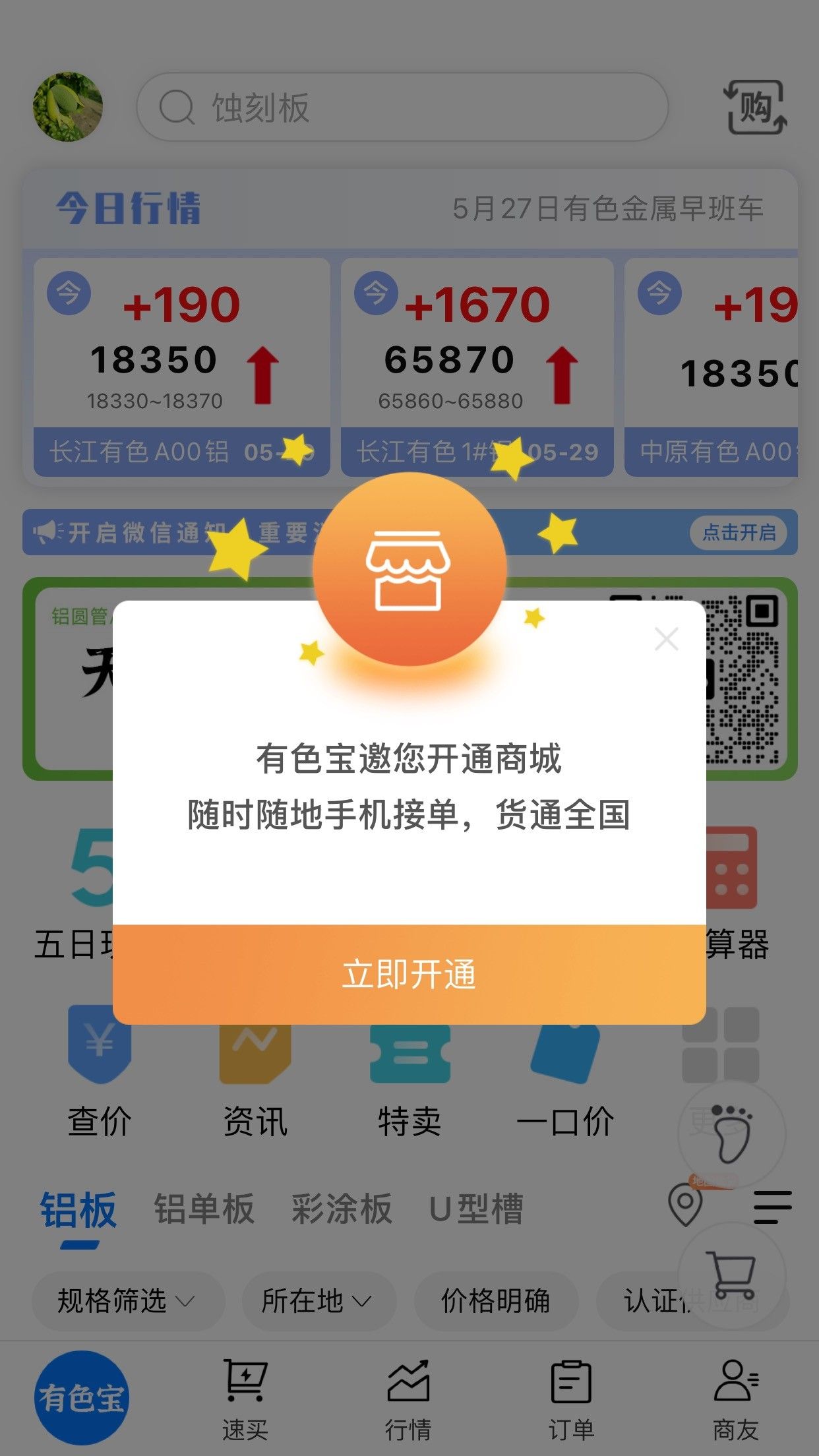Switch to the U型槽 tab
The height and width of the screenshot is (1456, 819).
click(476, 1209)
